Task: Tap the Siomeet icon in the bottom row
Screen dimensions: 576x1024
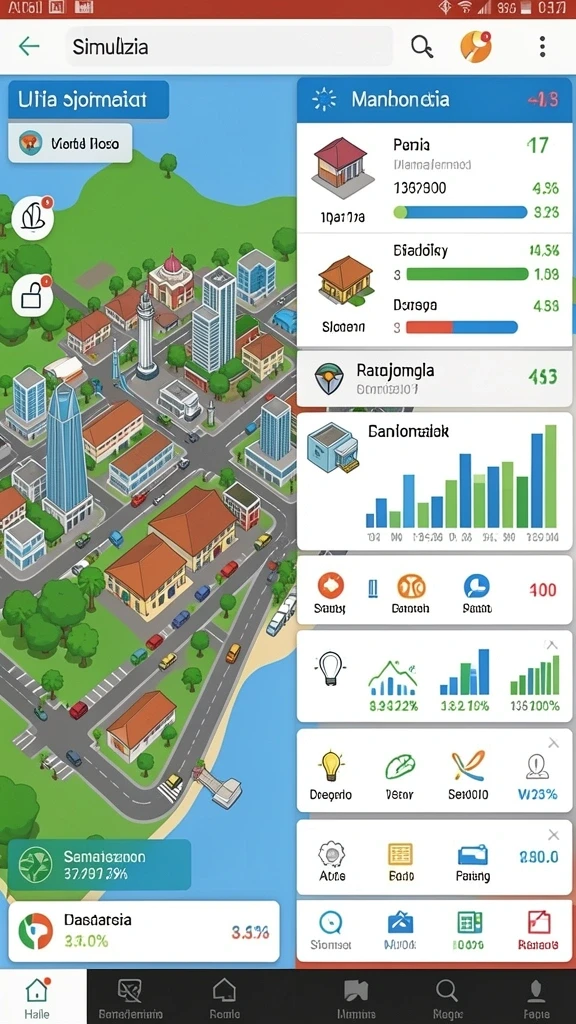Action: pos(330,930)
